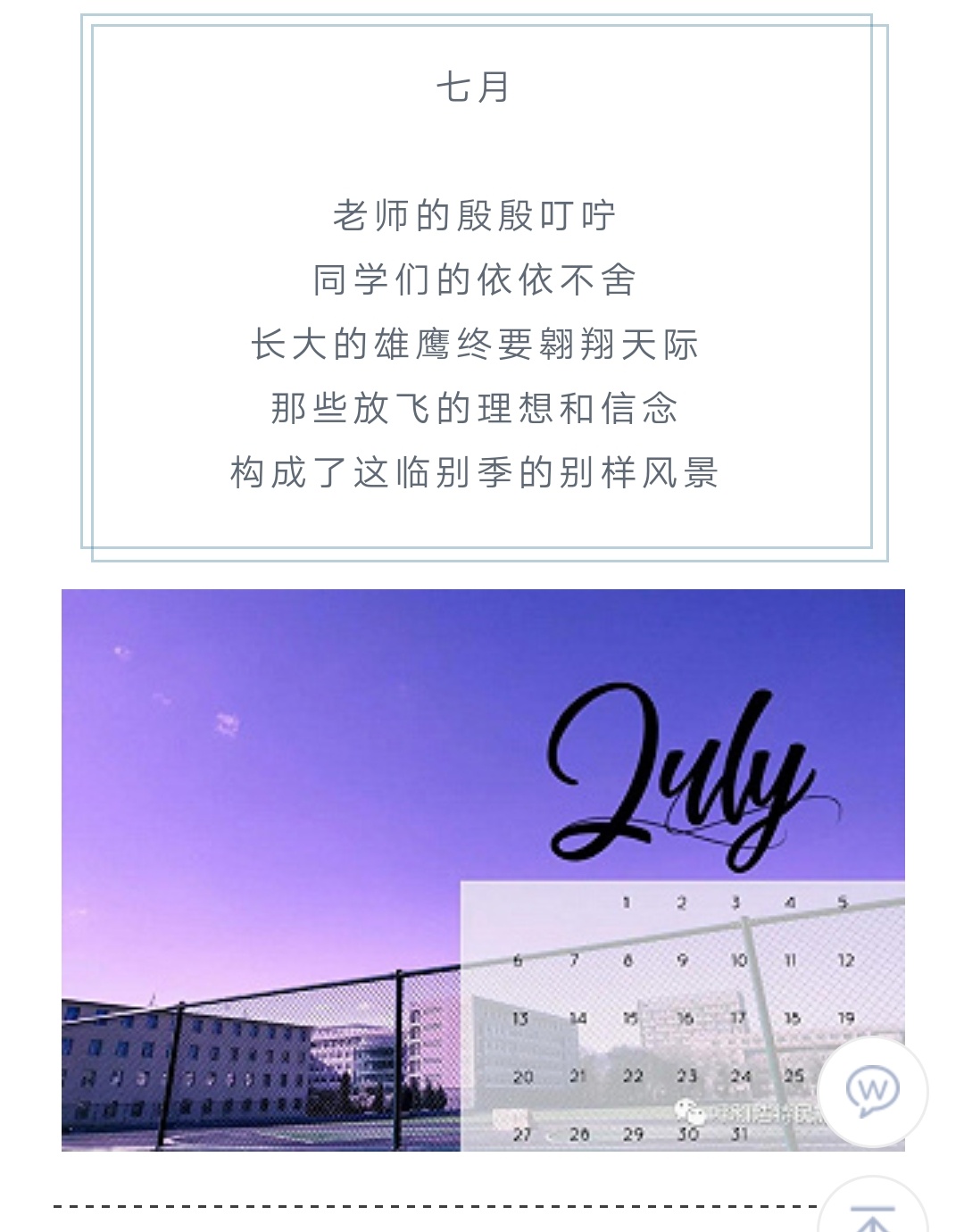Open the floating W chat bubble button

coord(872,1091)
